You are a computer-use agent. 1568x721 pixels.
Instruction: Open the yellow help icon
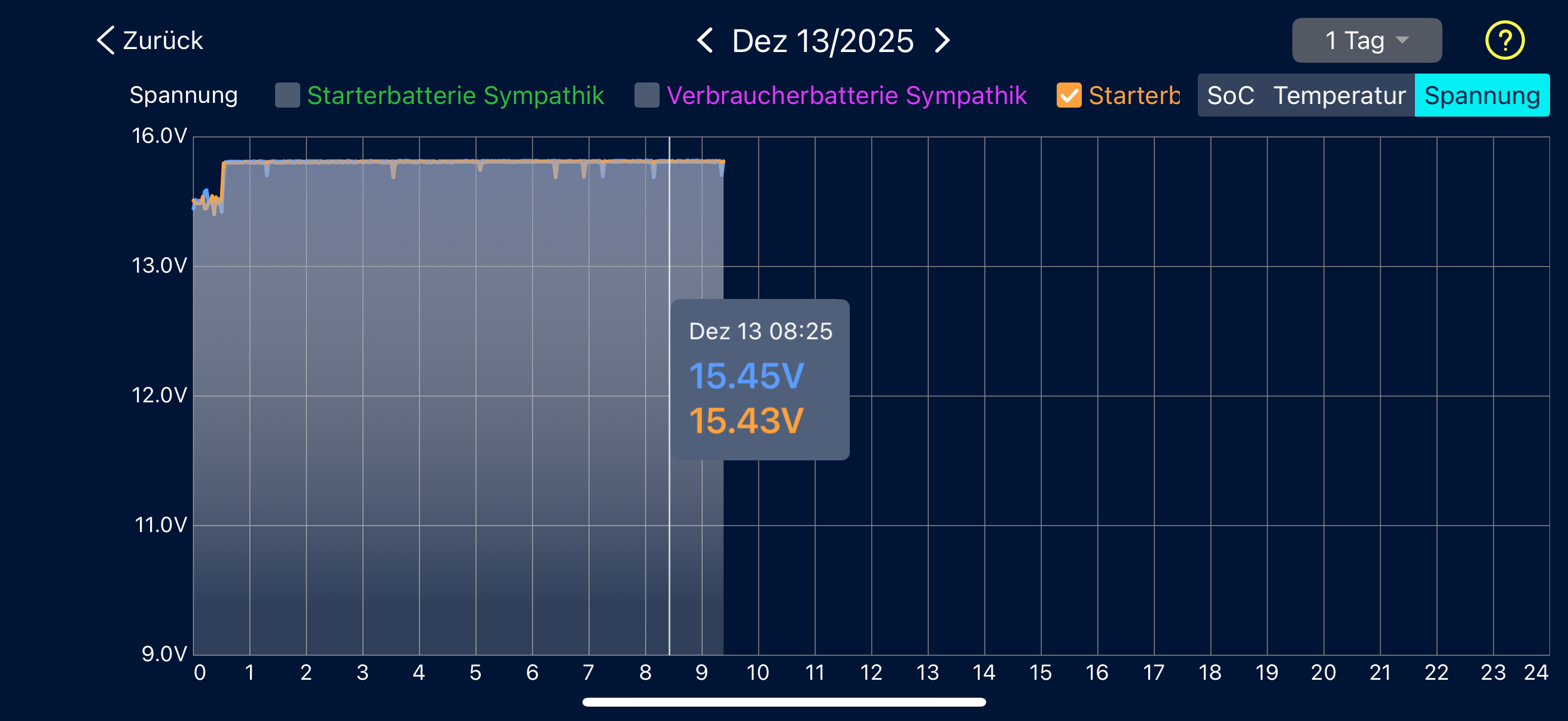click(x=1504, y=41)
